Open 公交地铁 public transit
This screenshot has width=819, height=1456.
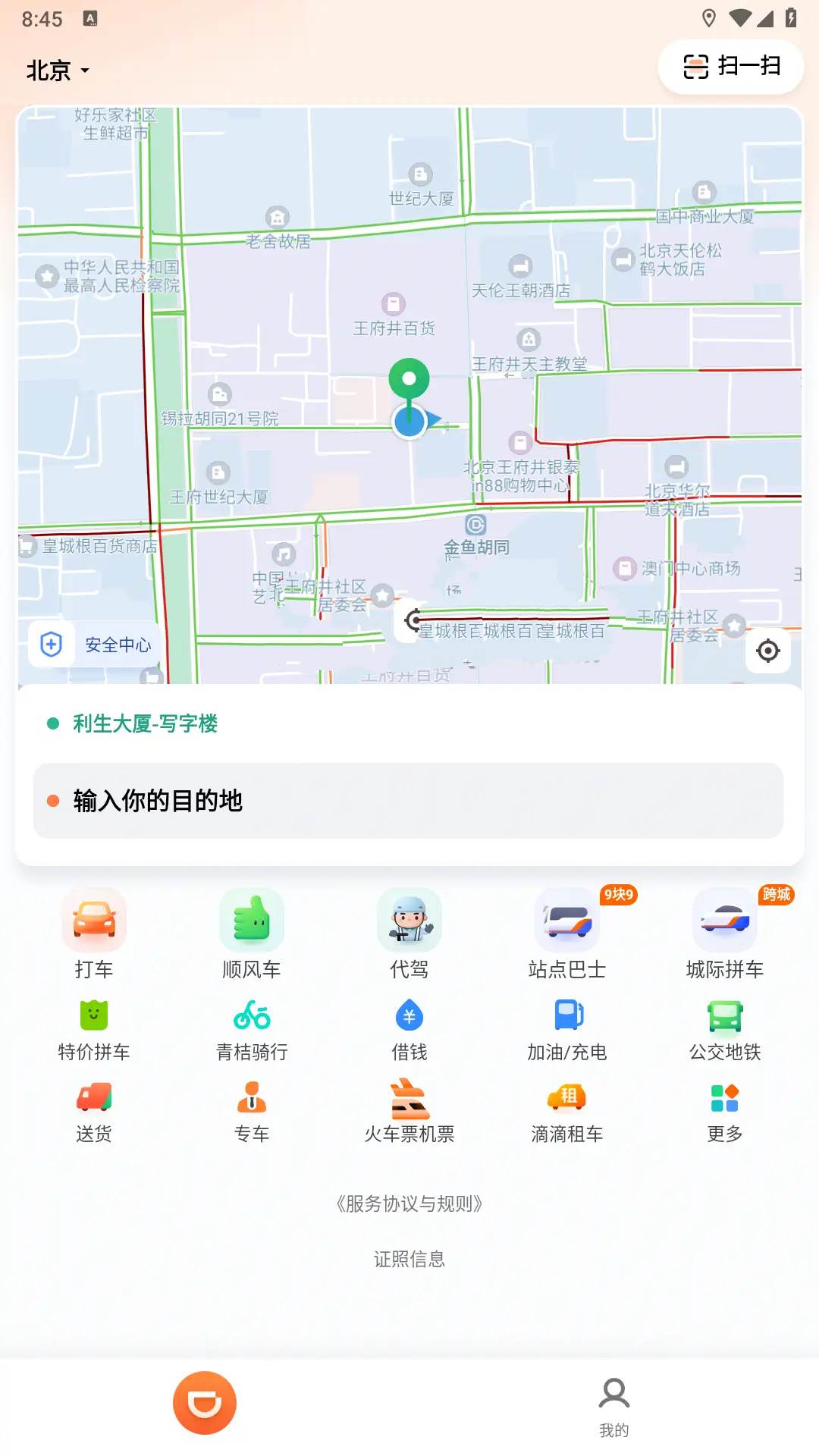pyautogui.click(x=725, y=1030)
